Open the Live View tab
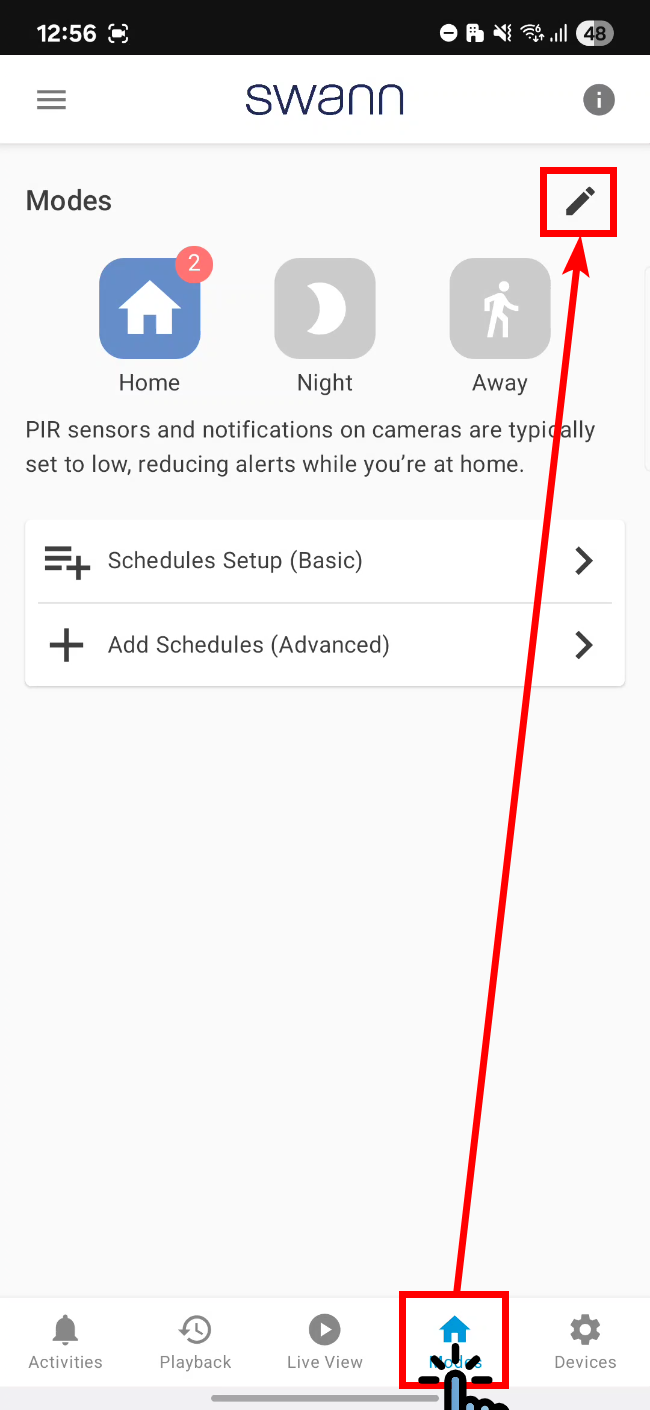The width and height of the screenshot is (650, 1410). click(325, 1342)
